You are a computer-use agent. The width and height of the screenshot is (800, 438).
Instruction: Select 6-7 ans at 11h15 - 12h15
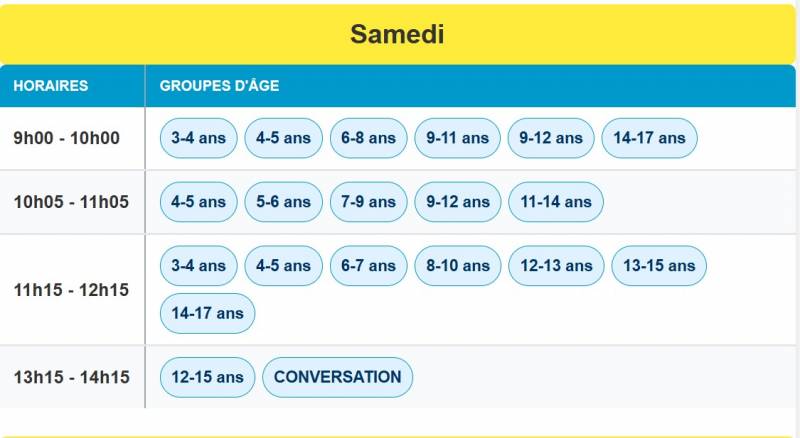click(x=368, y=266)
